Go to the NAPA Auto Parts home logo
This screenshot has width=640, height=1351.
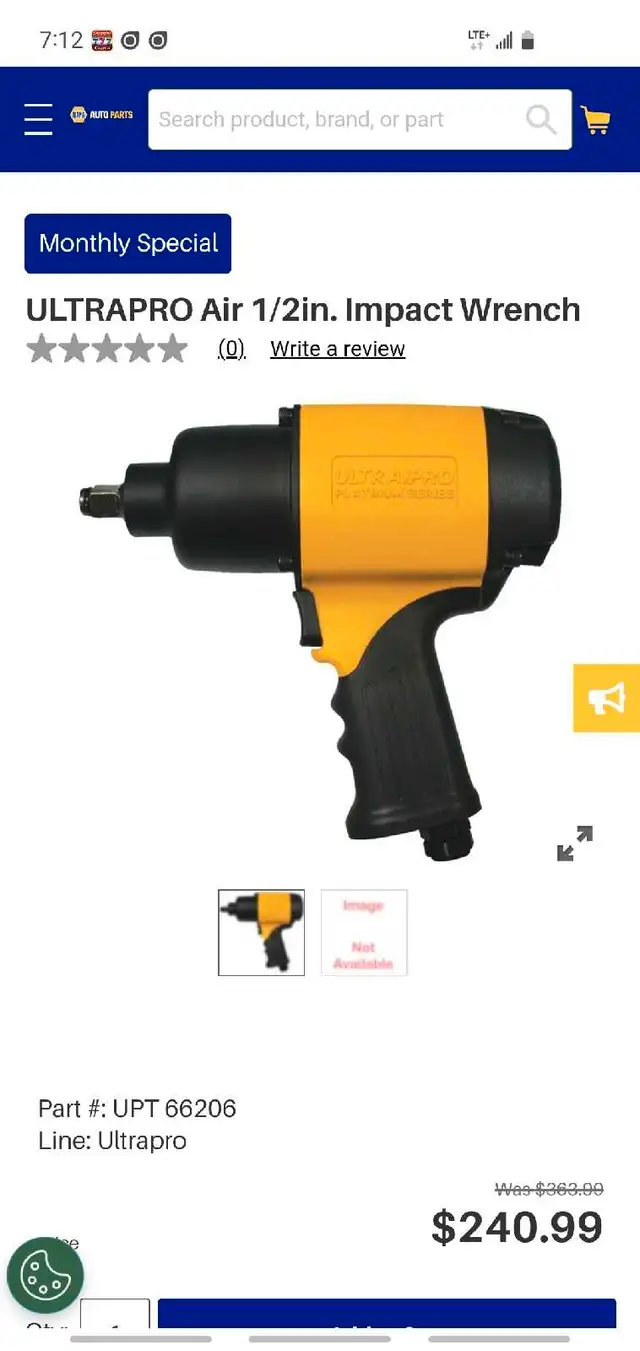coord(102,116)
